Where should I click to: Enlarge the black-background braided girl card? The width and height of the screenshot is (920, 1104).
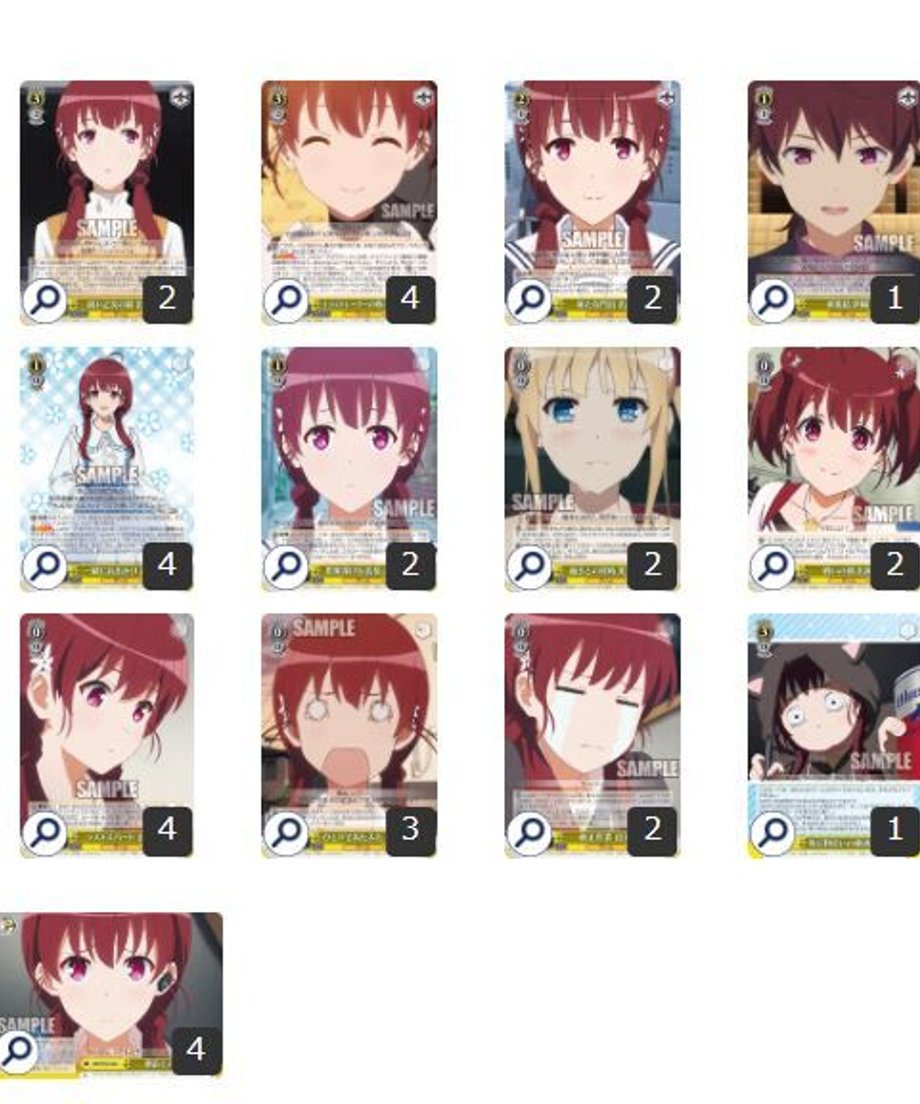pos(44,299)
